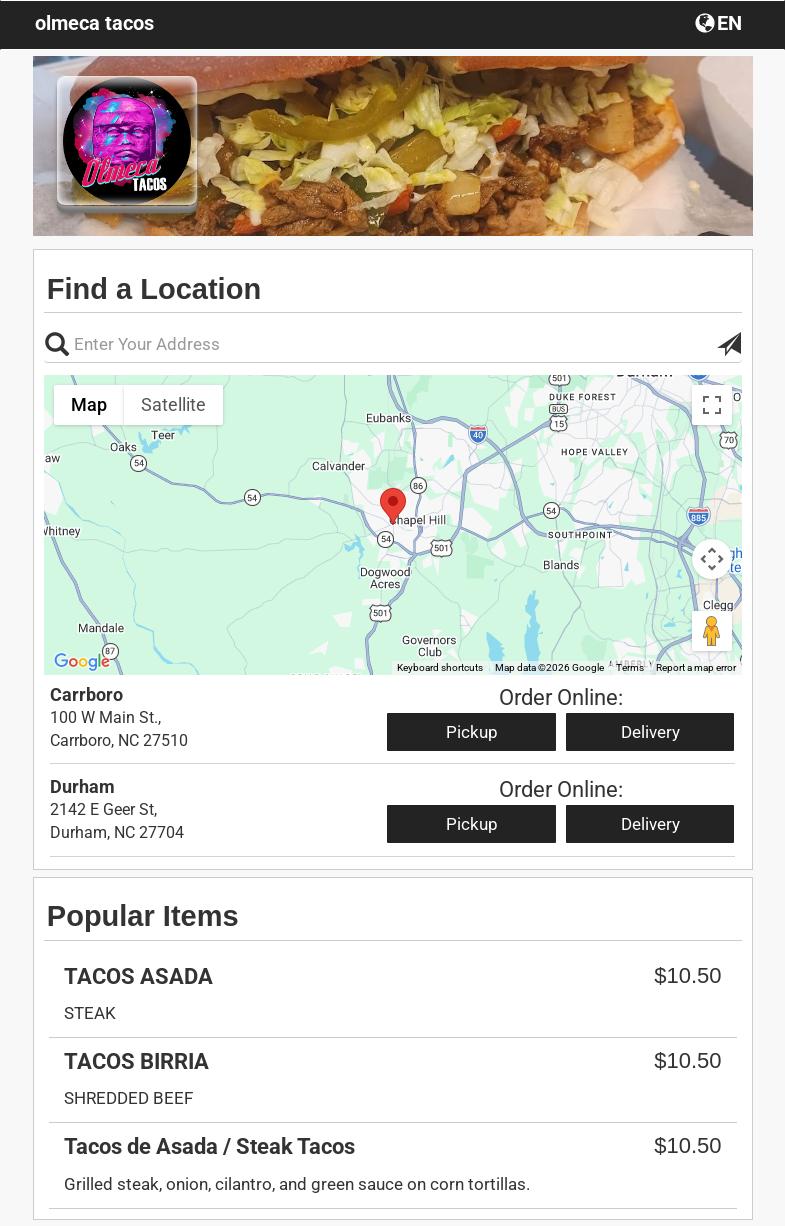Click the search magnifier icon beside address field
The height and width of the screenshot is (1226, 785).
(x=57, y=344)
